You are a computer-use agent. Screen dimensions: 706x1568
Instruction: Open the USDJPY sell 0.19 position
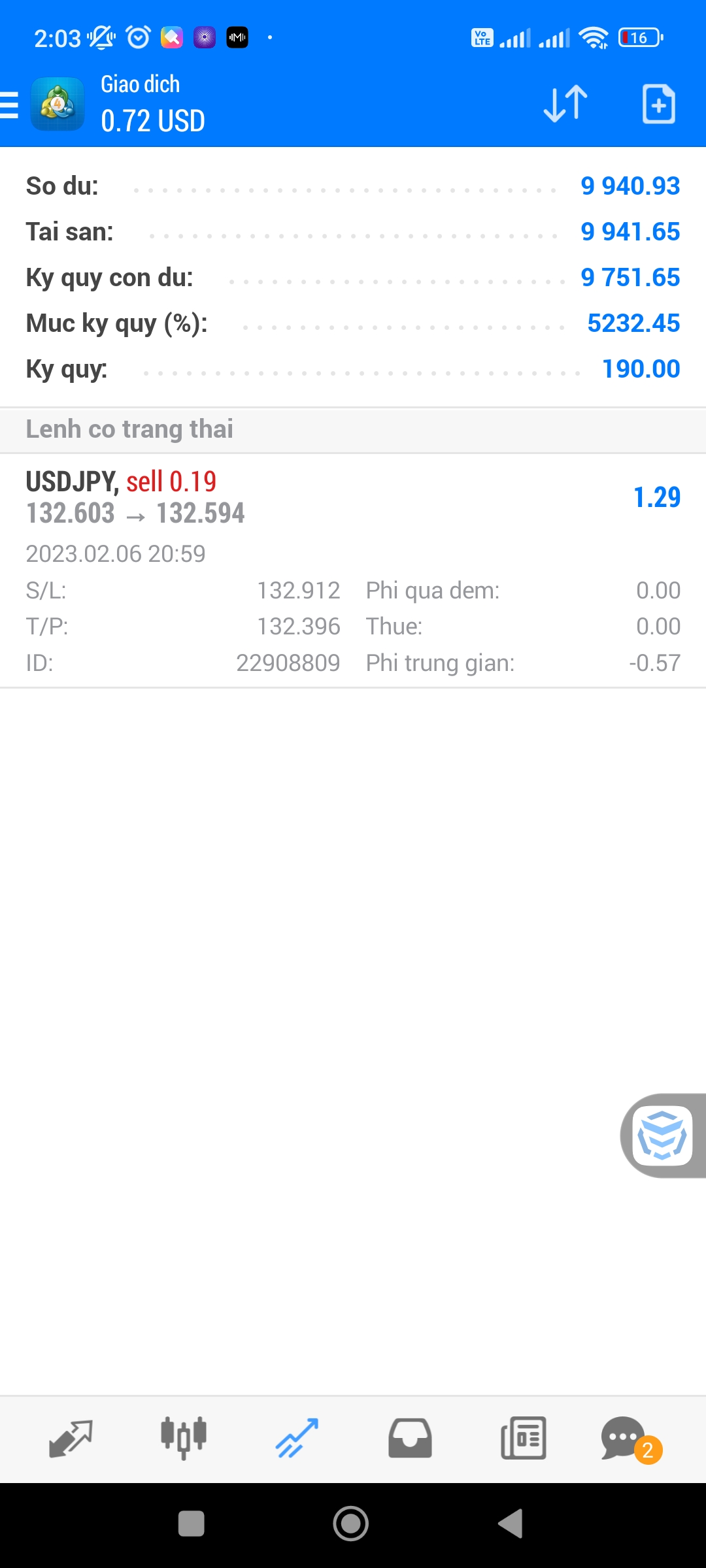point(353,570)
